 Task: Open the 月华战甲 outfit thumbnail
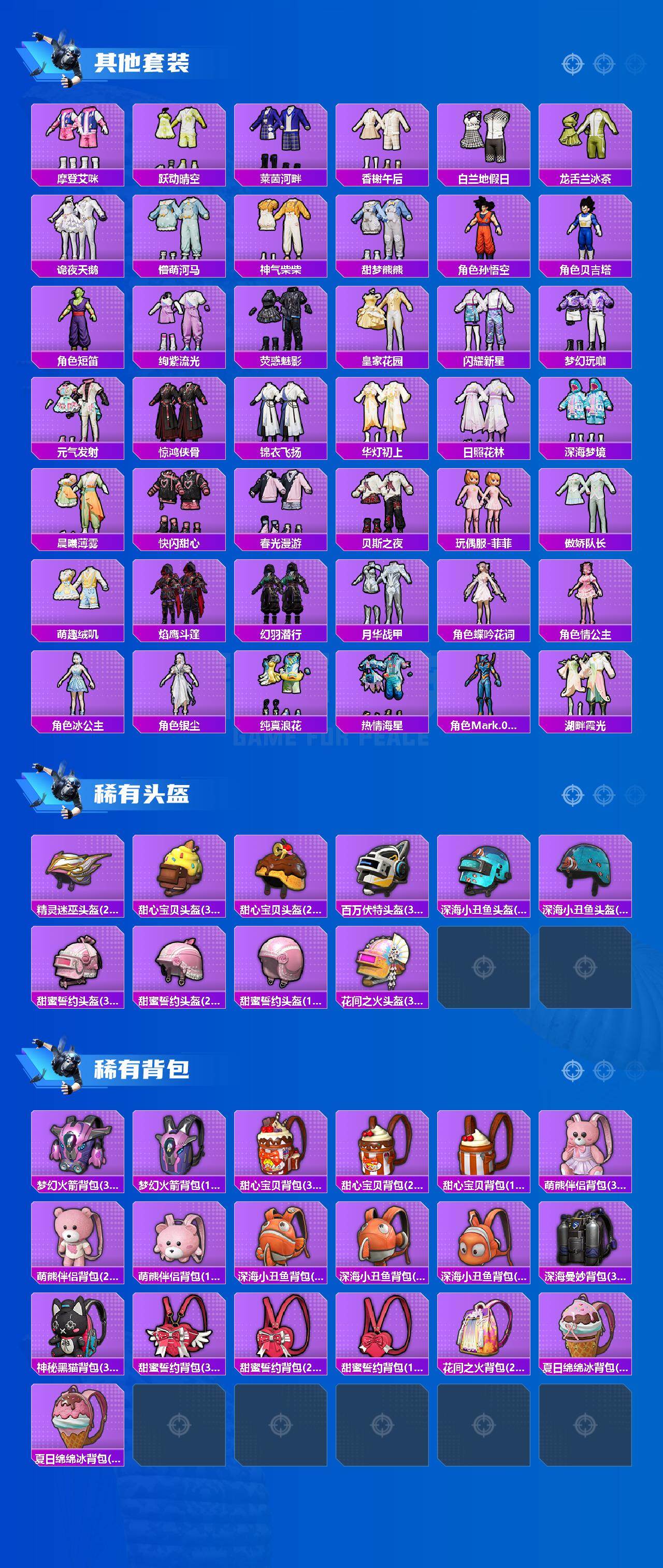coord(384,600)
